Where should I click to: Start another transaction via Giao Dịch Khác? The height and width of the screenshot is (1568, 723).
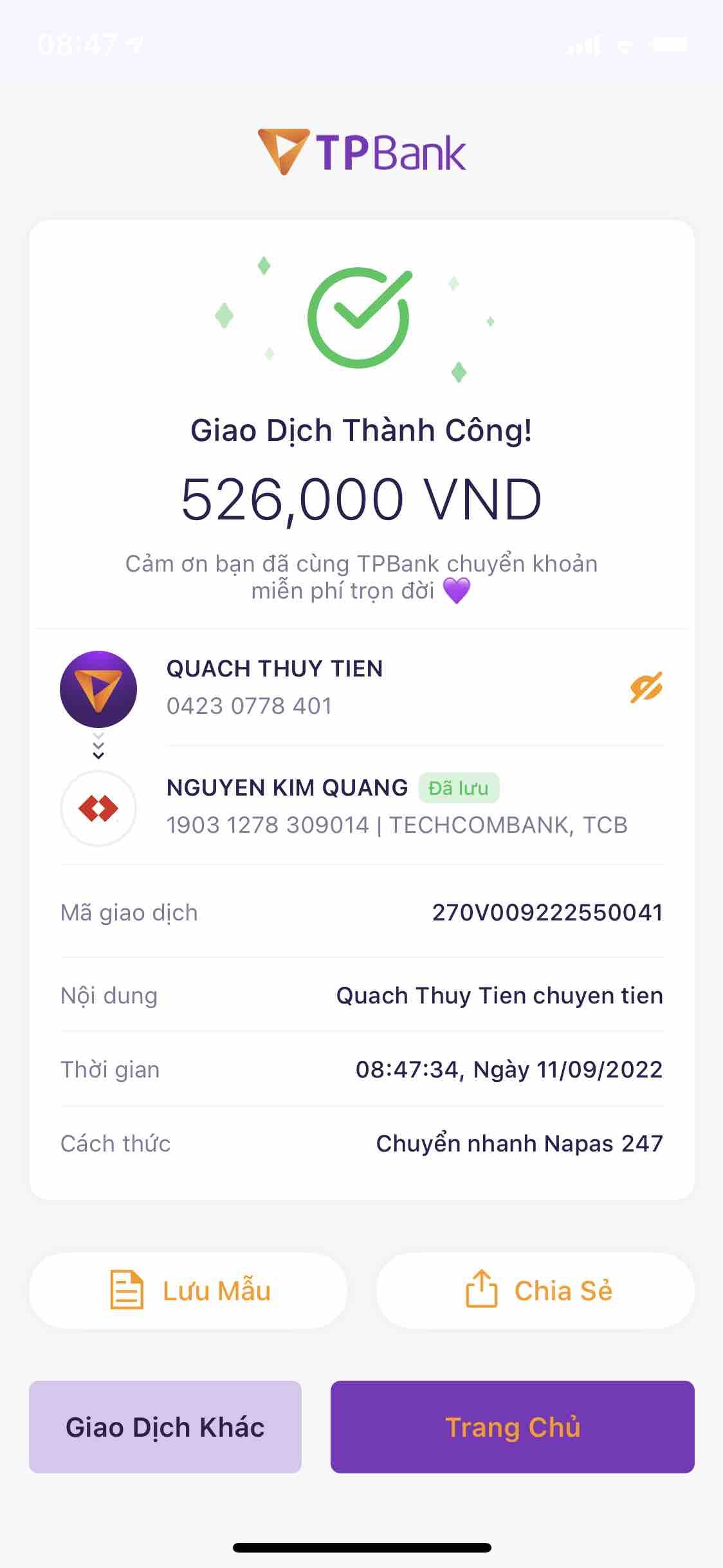click(x=165, y=1426)
